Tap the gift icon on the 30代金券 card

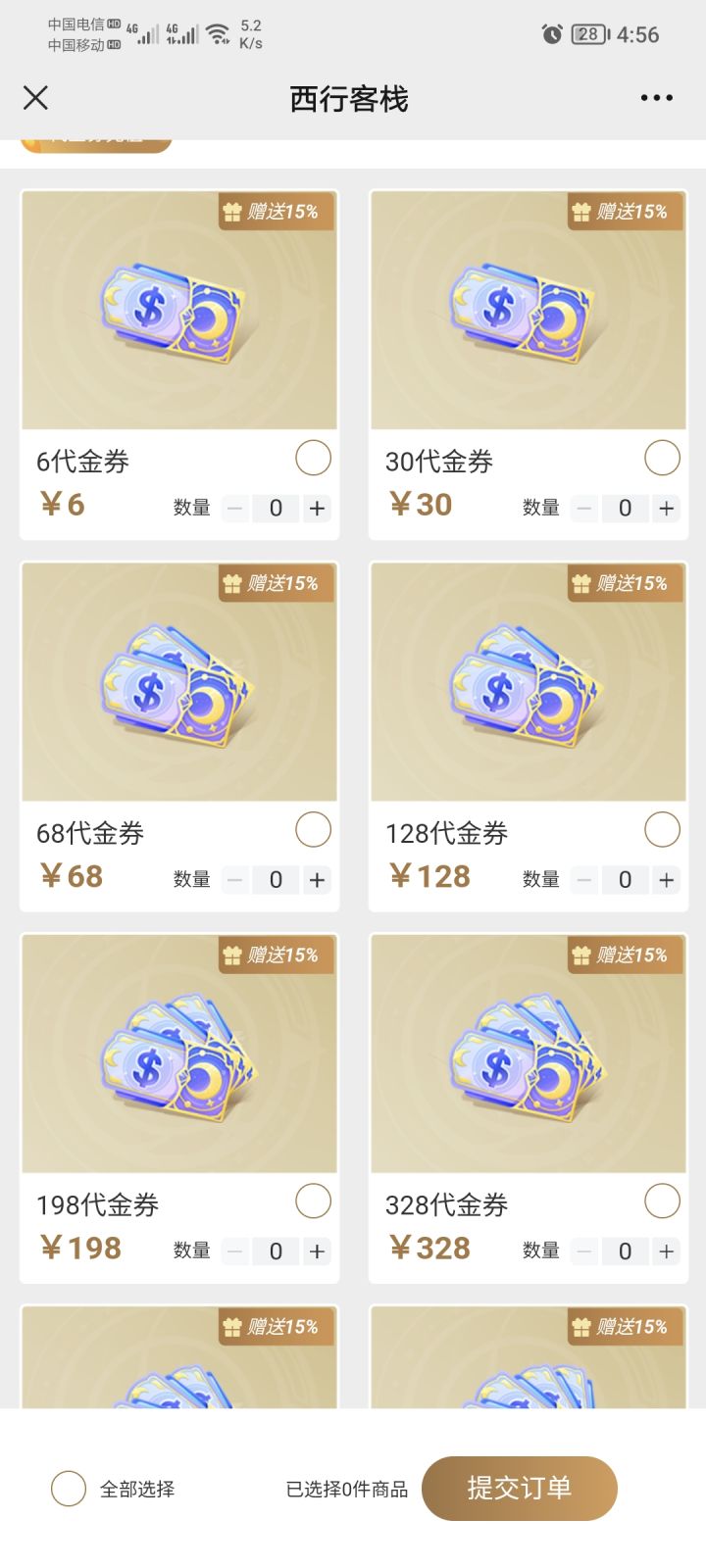coord(580,212)
